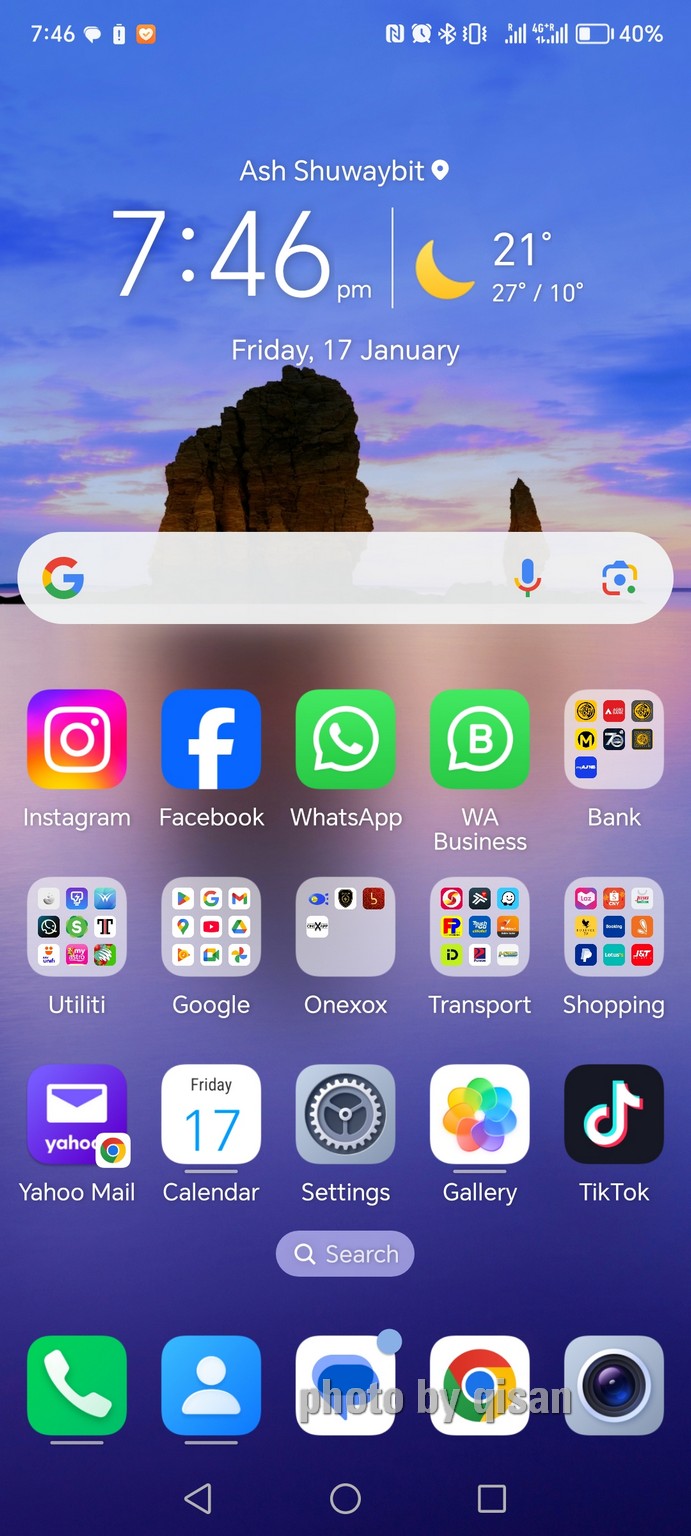Start Google voice search microphone
This screenshot has height=1536, width=691.
coord(528,578)
